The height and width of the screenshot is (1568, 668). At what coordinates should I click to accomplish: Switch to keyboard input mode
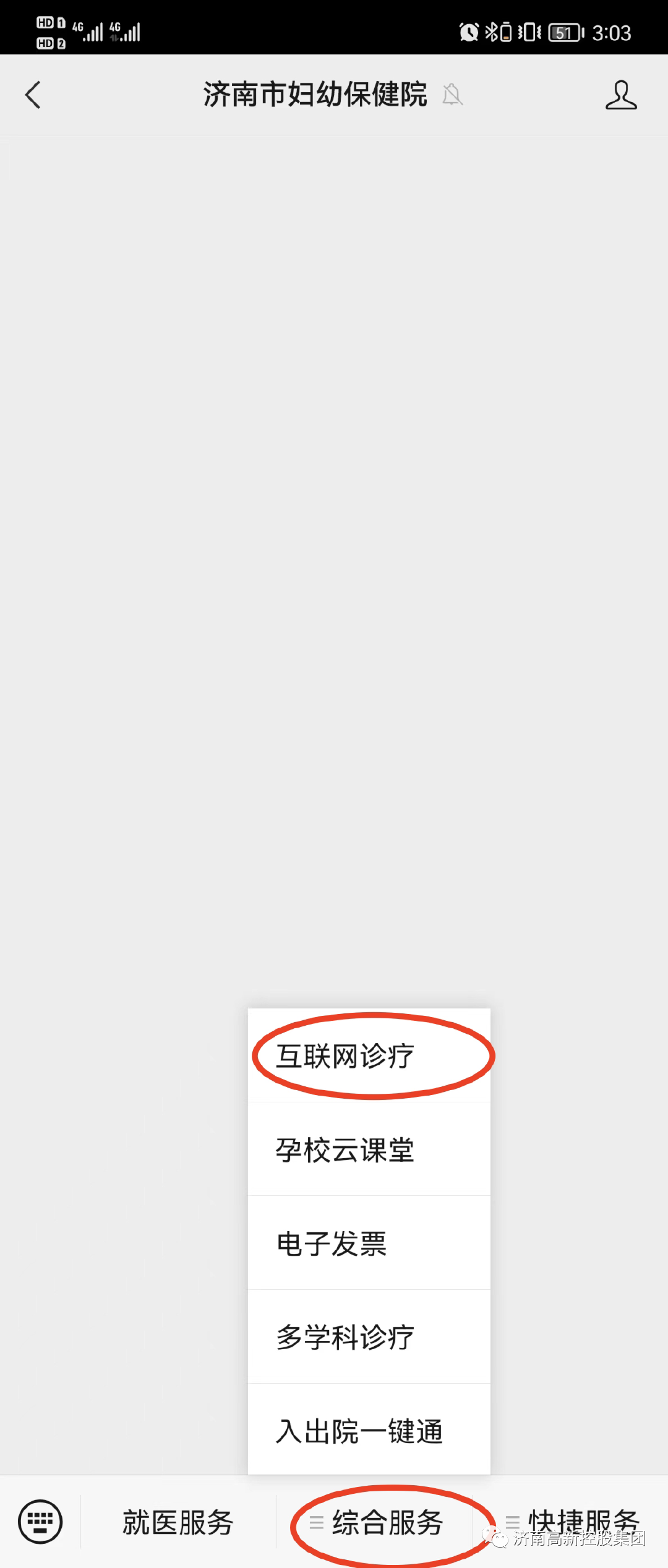point(40,1522)
